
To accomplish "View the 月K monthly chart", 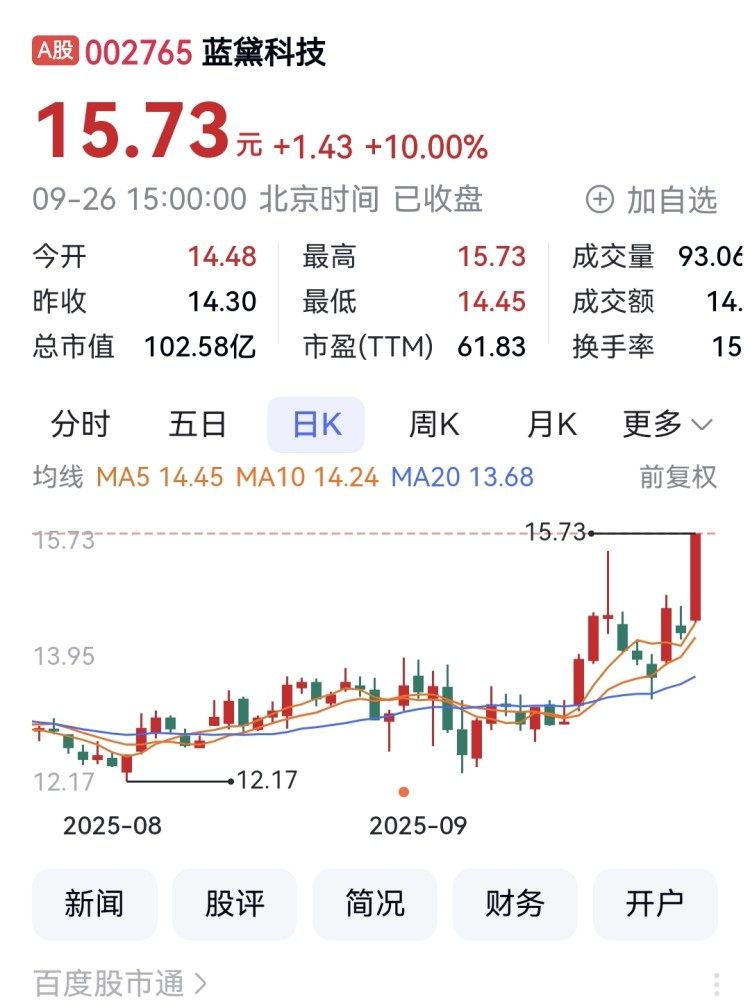I will (x=552, y=425).
